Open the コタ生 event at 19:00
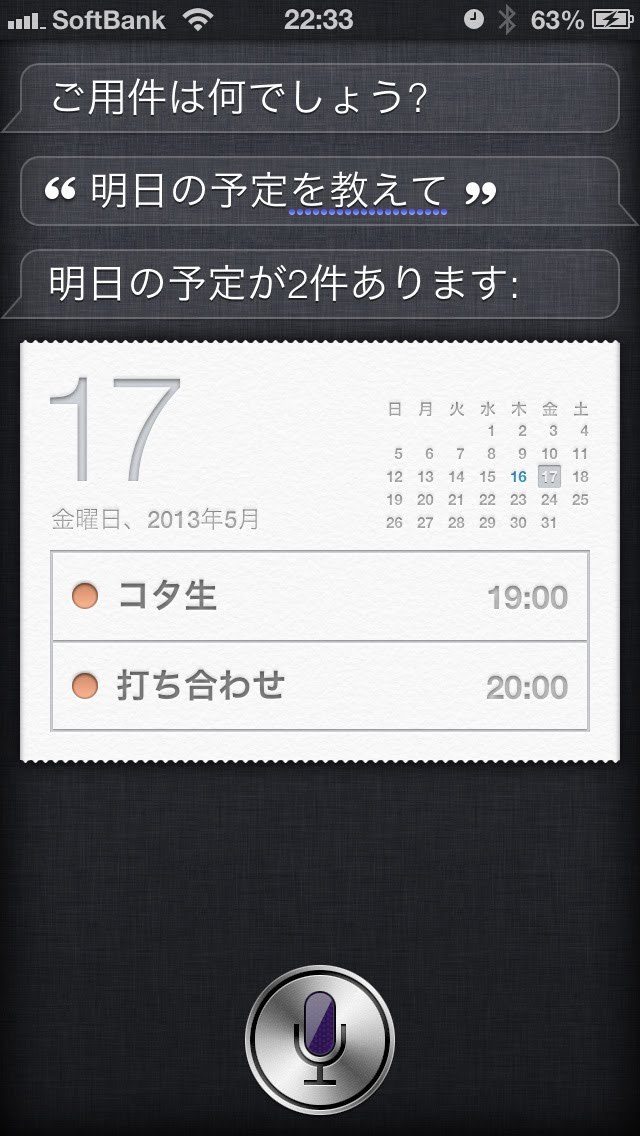Screen dimensions: 640x1136 (x=320, y=597)
